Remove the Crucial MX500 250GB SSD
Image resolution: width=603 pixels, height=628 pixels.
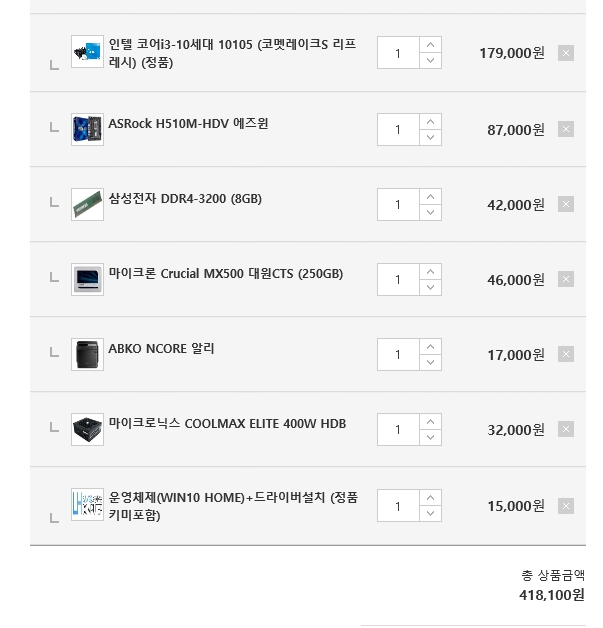click(565, 279)
